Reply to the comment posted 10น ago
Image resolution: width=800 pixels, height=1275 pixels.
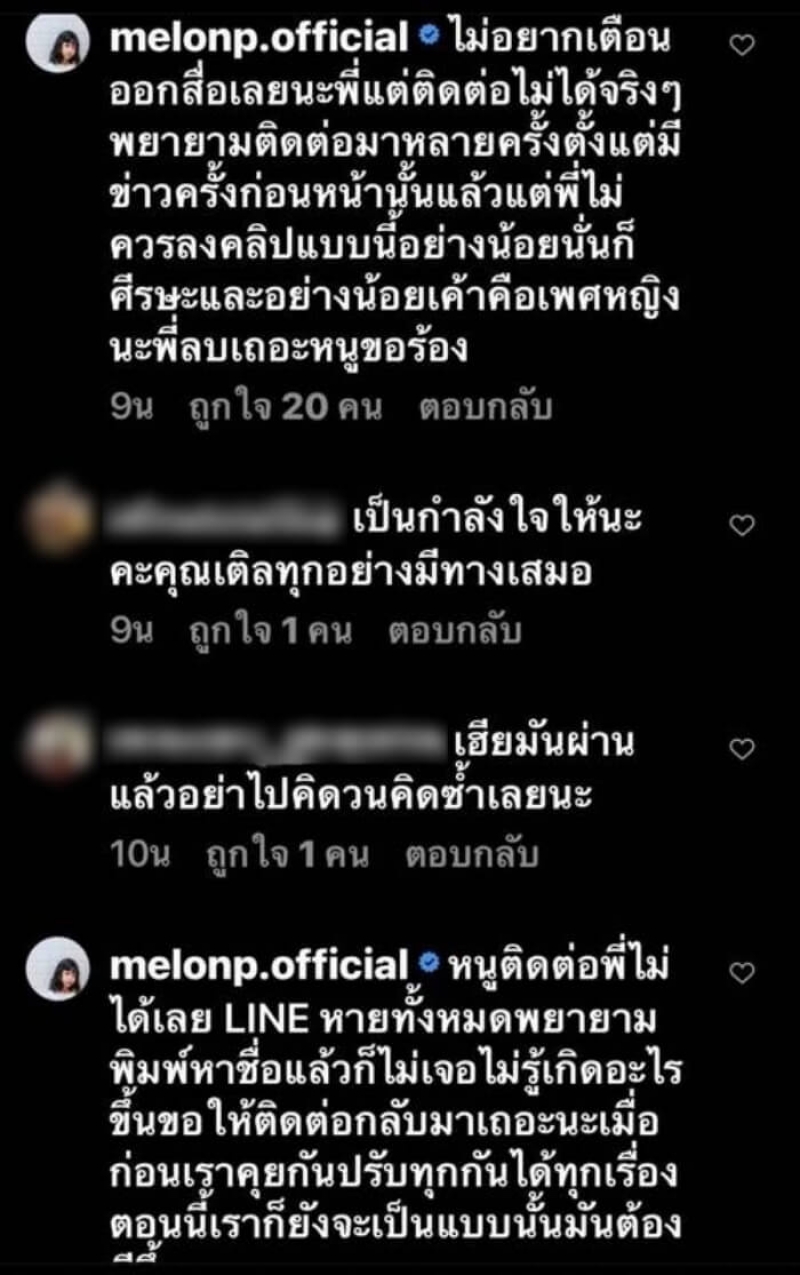472,855
